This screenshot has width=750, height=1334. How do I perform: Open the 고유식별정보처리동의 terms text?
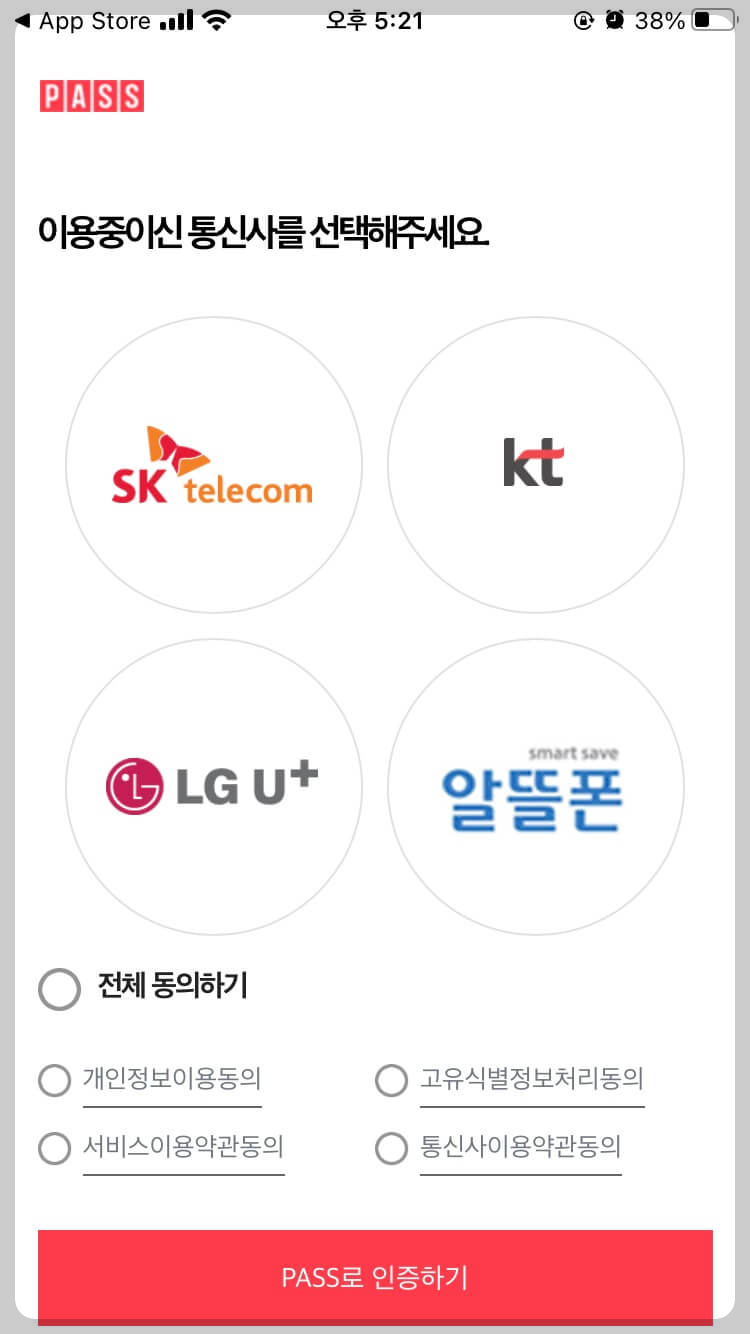point(533,1080)
